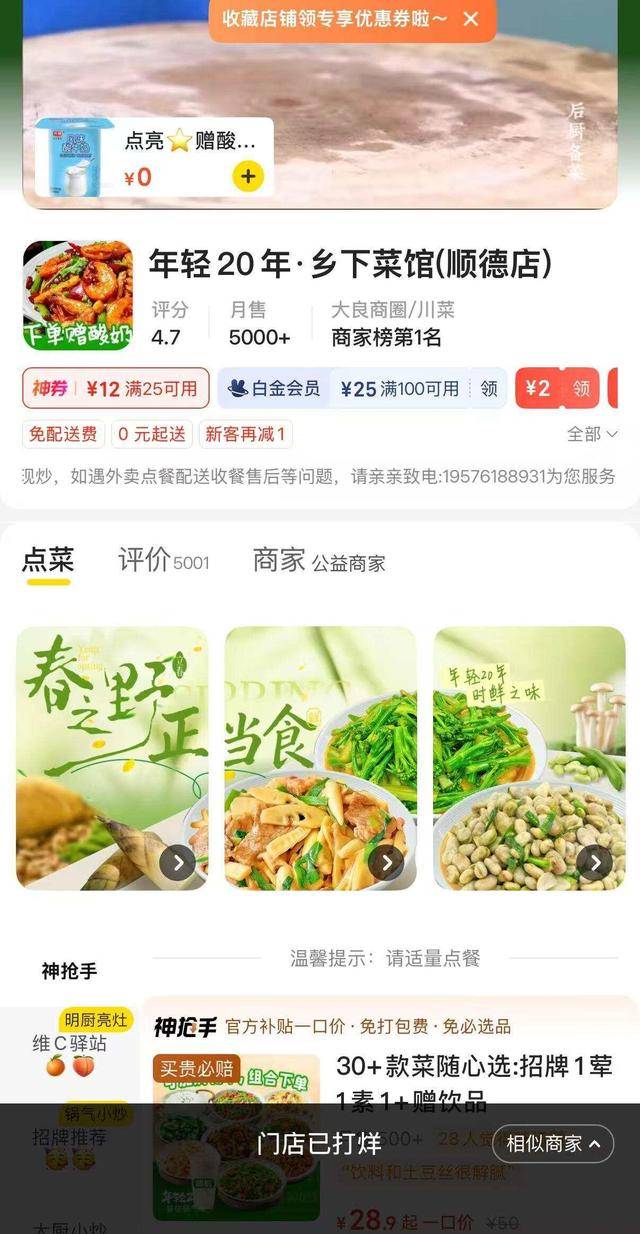
Task: Claim the 白金会员 ¥25 coupon
Action: (x=488, y=388)
